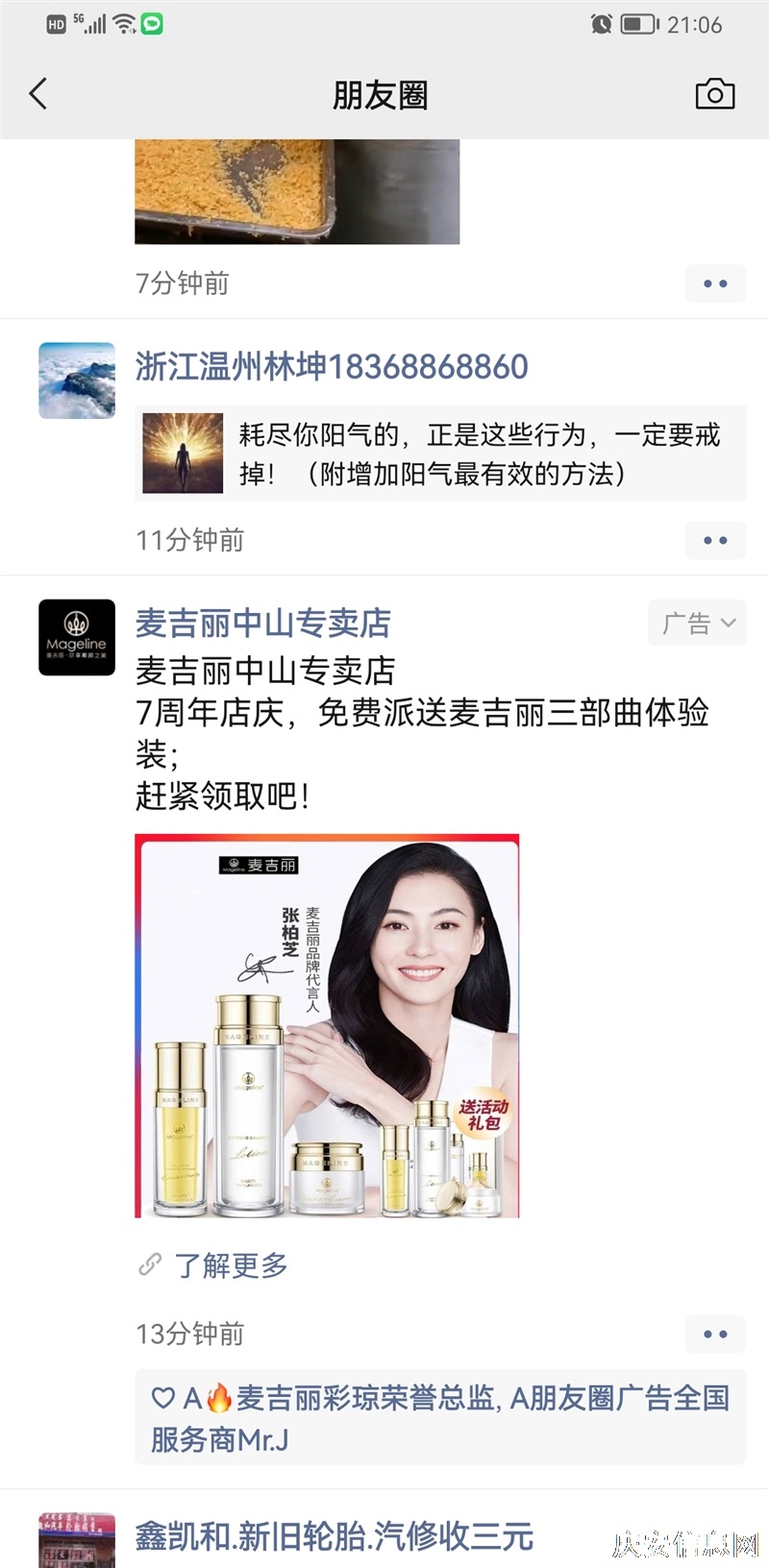The height and width of the screenshot is (1568, 769).
Task: View the 麦吉丽 ad image
Action: [327, 1026]
